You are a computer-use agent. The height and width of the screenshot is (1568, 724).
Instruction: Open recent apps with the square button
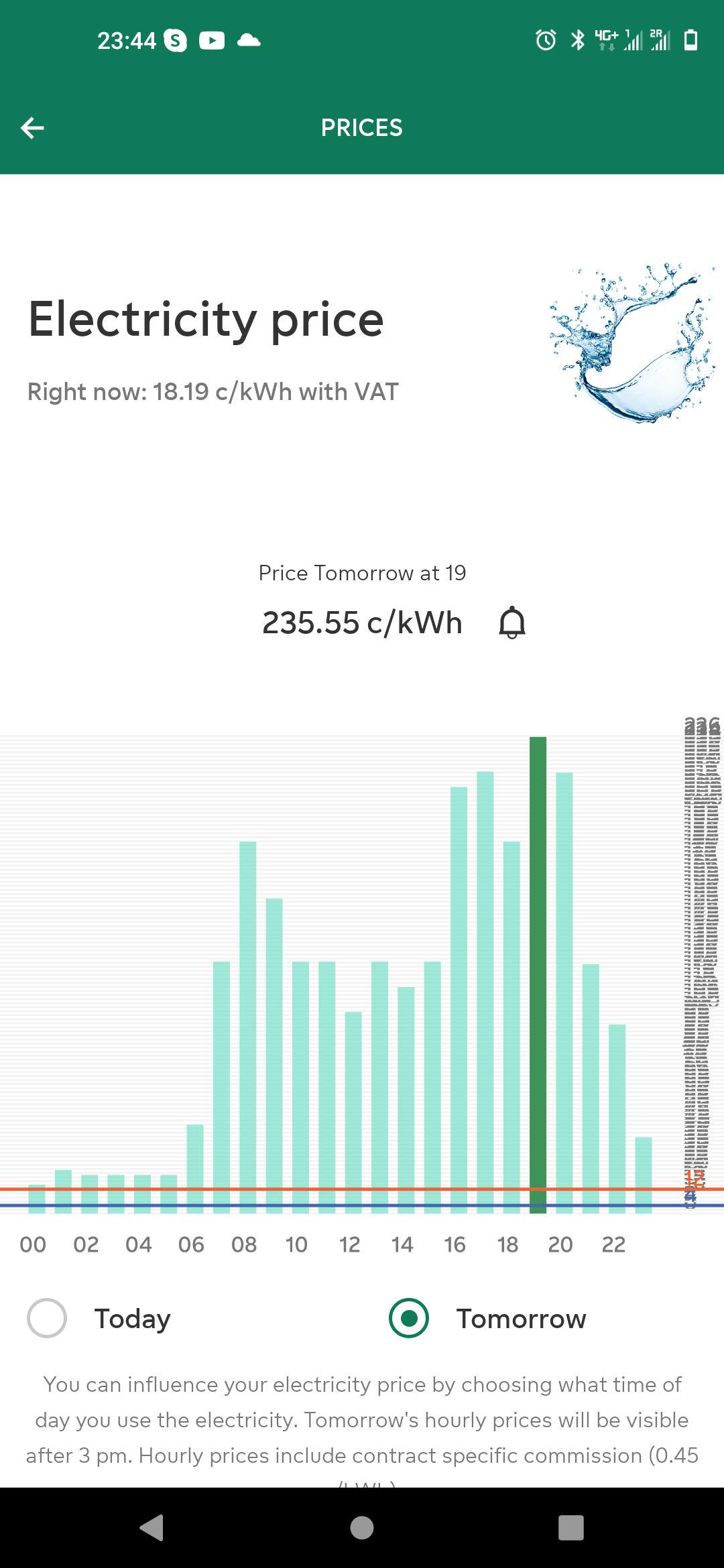tap(571, 1528)
